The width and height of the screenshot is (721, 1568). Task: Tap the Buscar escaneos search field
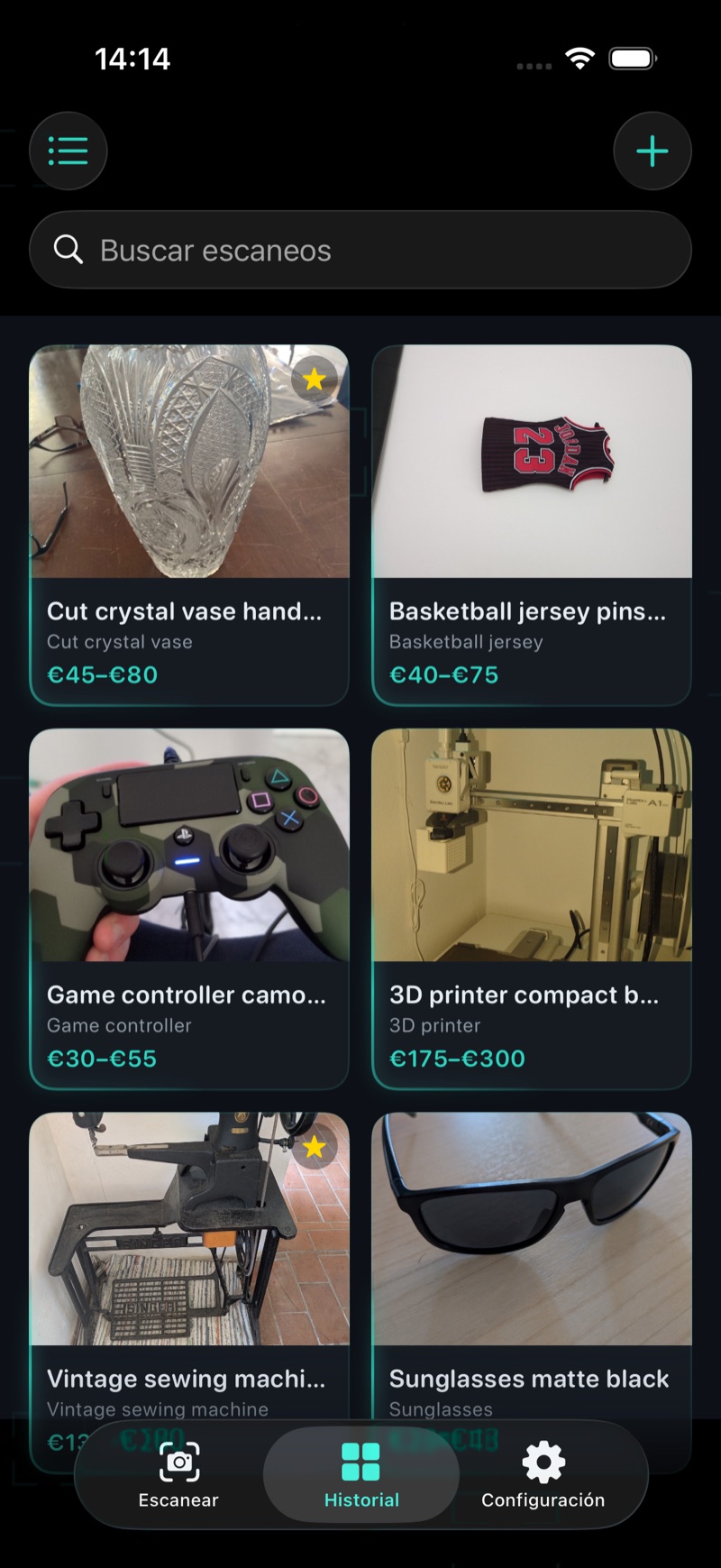360,250
